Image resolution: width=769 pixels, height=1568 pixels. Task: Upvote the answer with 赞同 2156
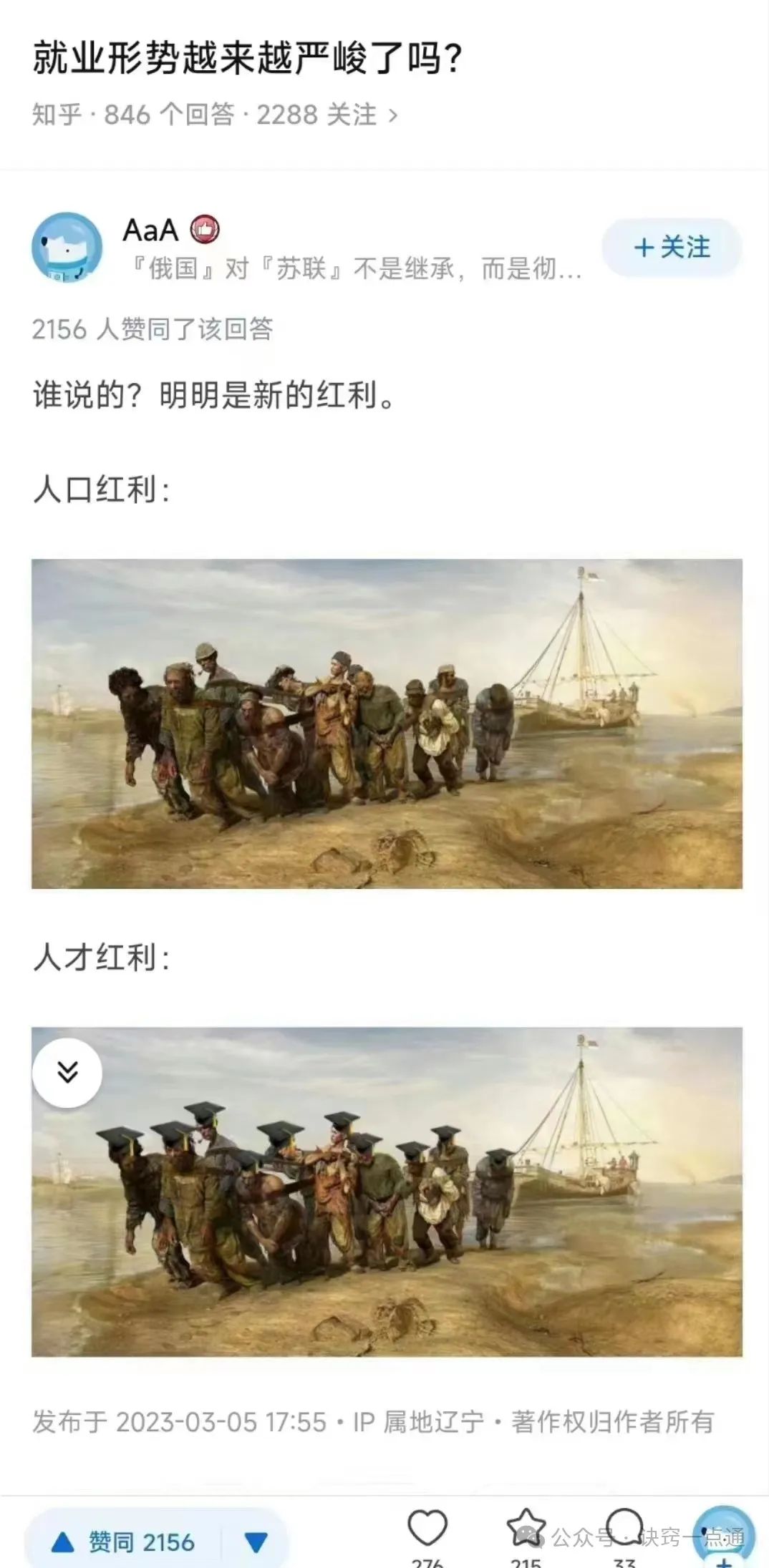click(123, 1542)
